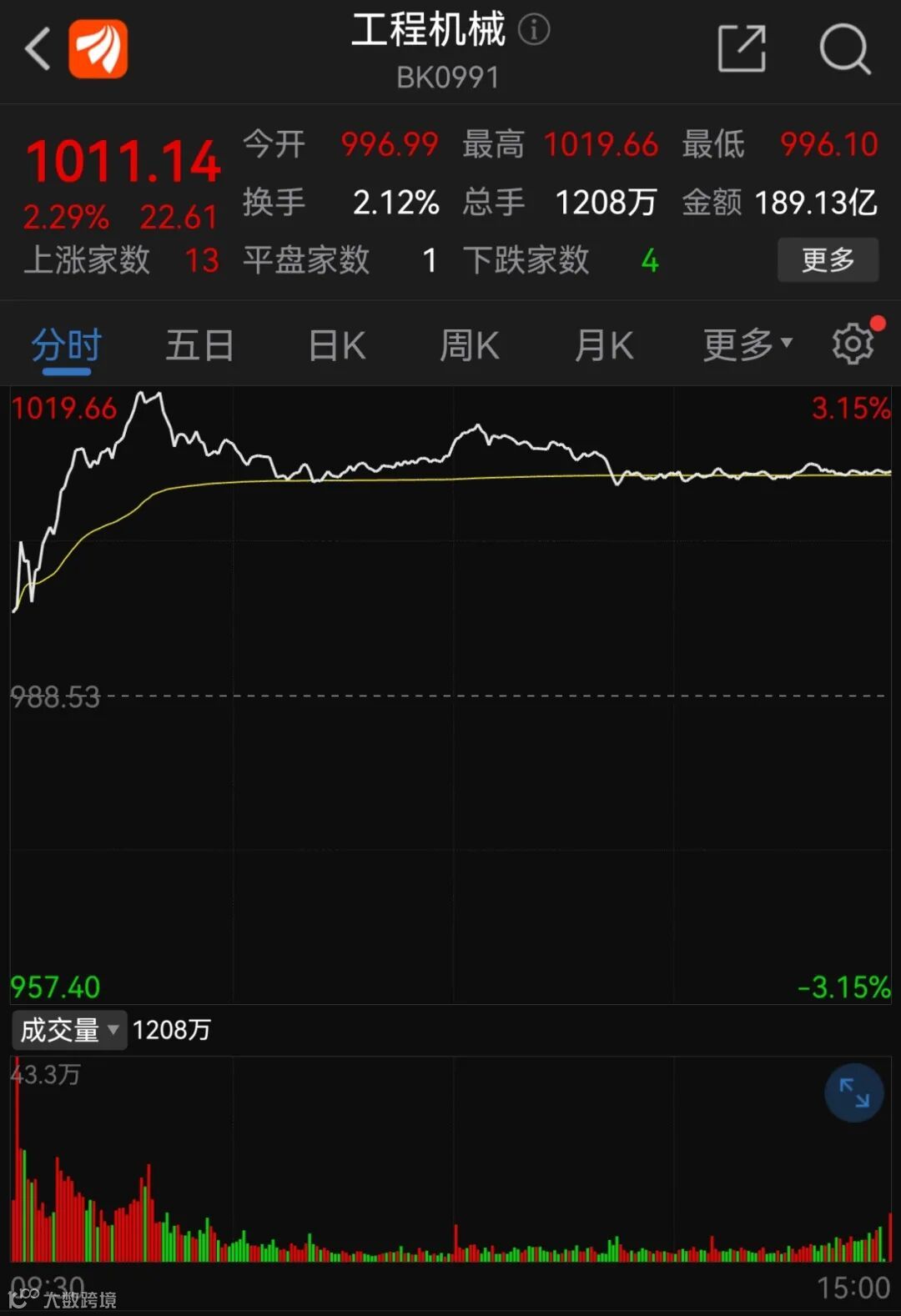View the 周K chart
This screenshot has height=1316, width=901.
(x=470, y=346)
